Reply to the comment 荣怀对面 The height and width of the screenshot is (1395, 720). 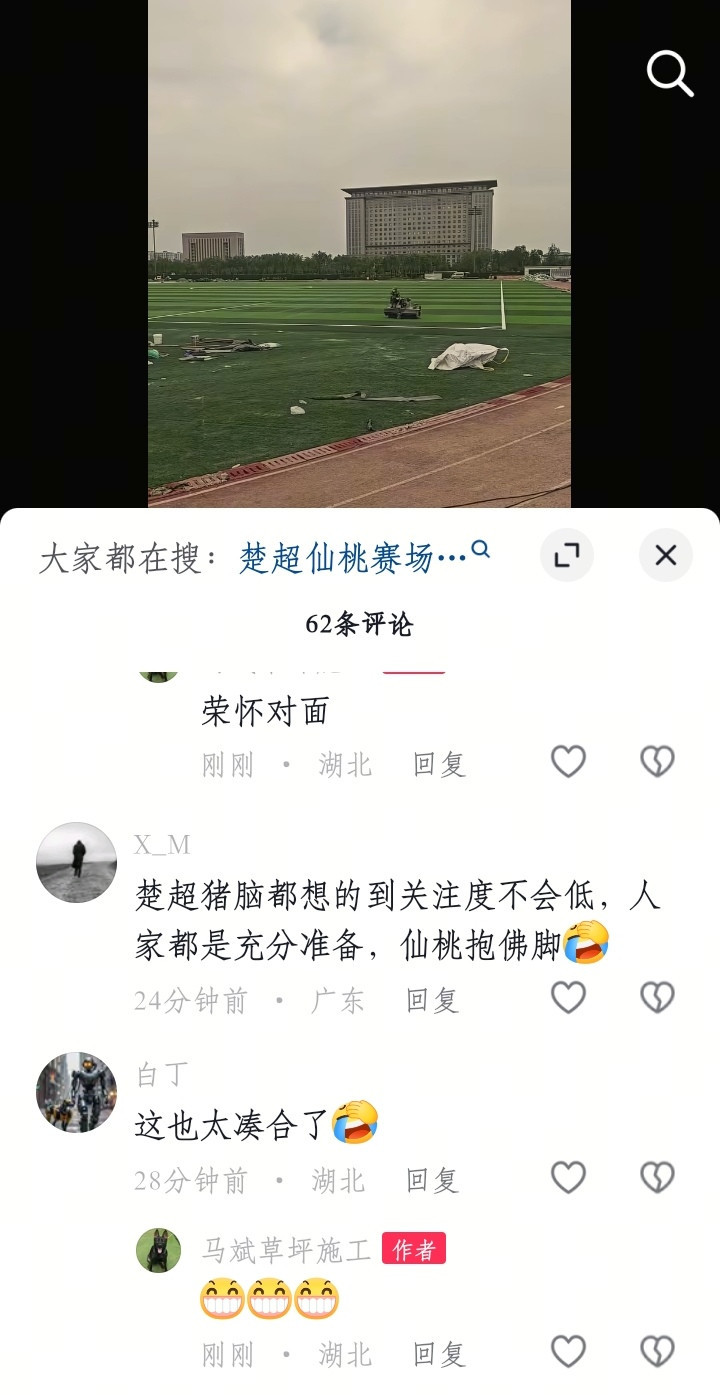pos(439,765)
